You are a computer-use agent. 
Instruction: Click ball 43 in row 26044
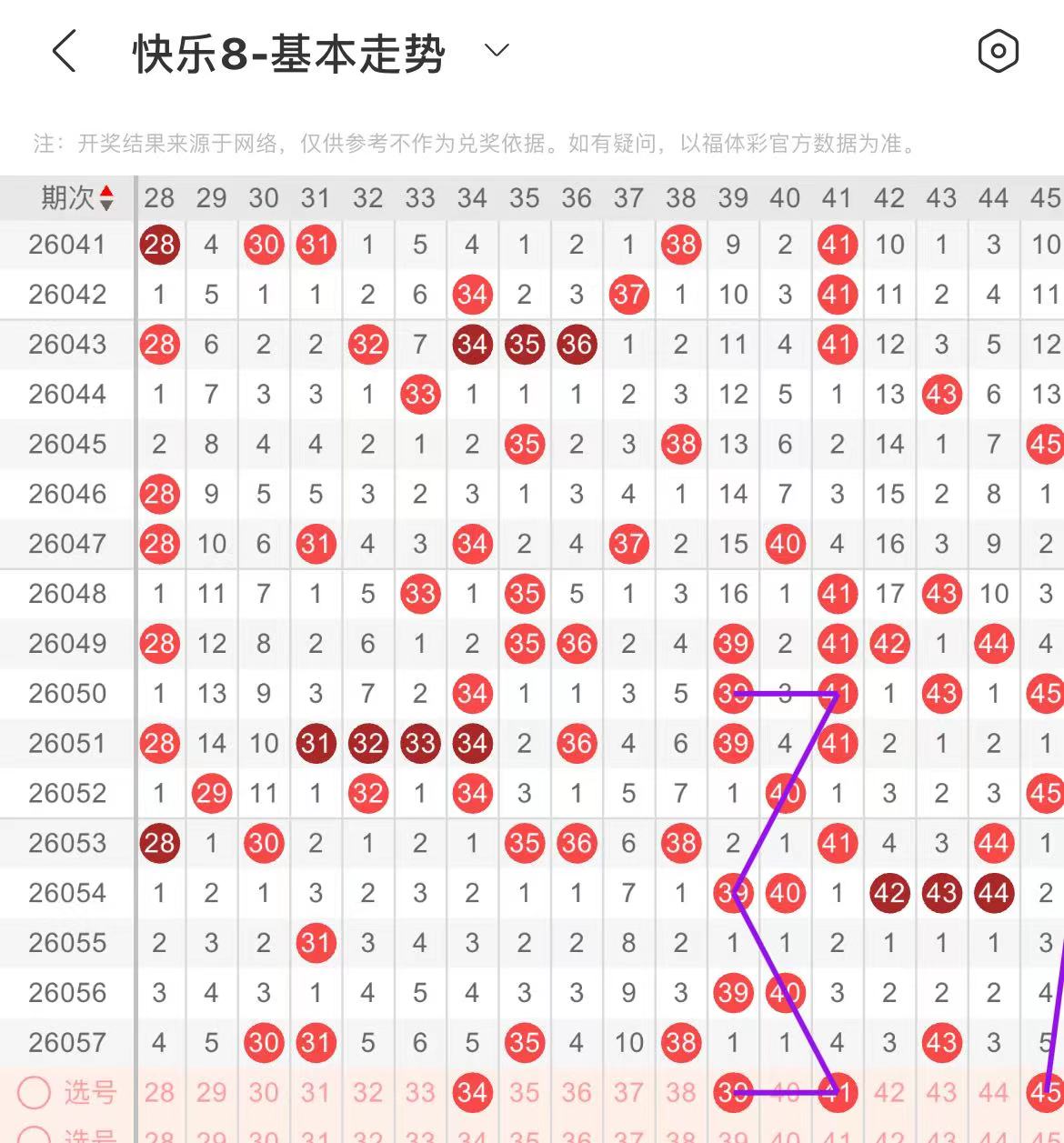941,394
